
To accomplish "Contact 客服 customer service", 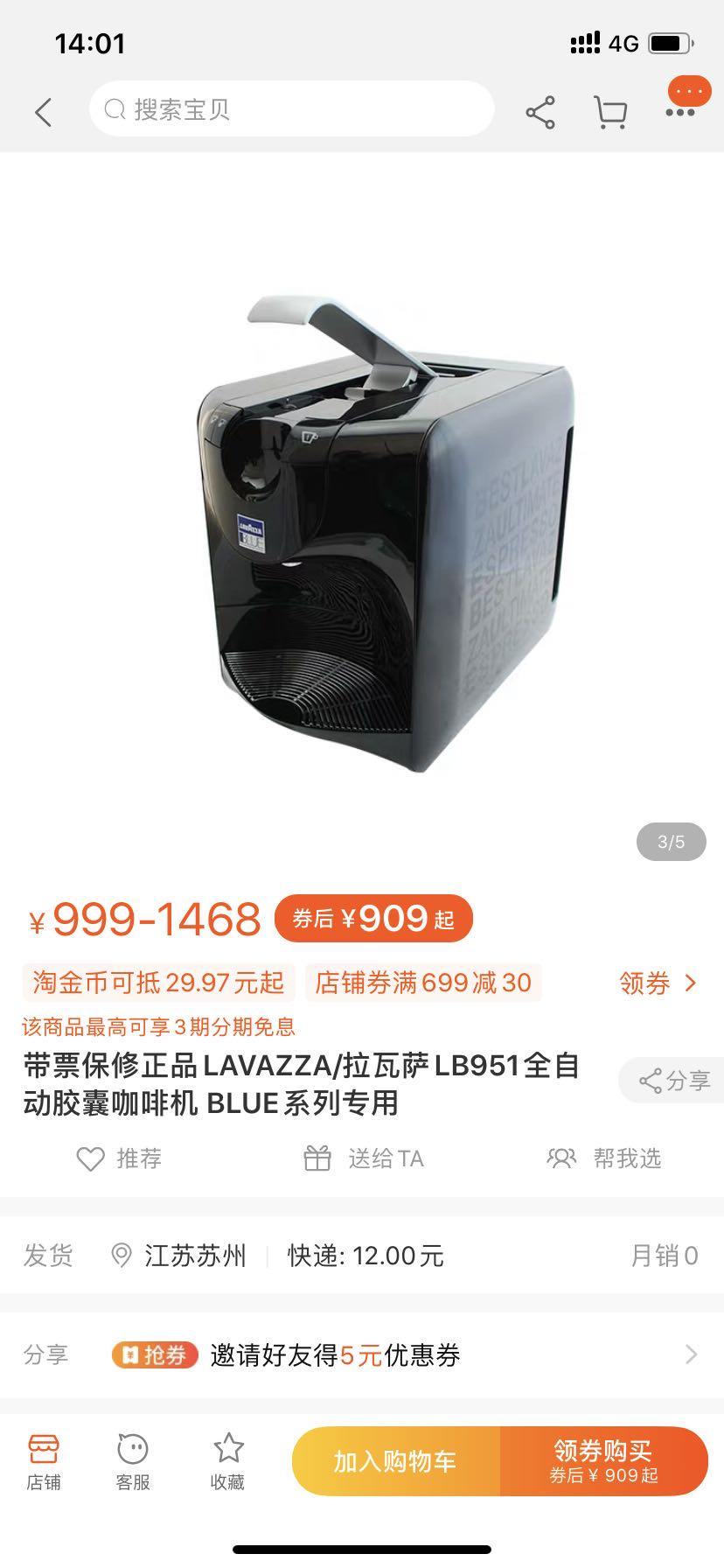I will coord(133,1462).
